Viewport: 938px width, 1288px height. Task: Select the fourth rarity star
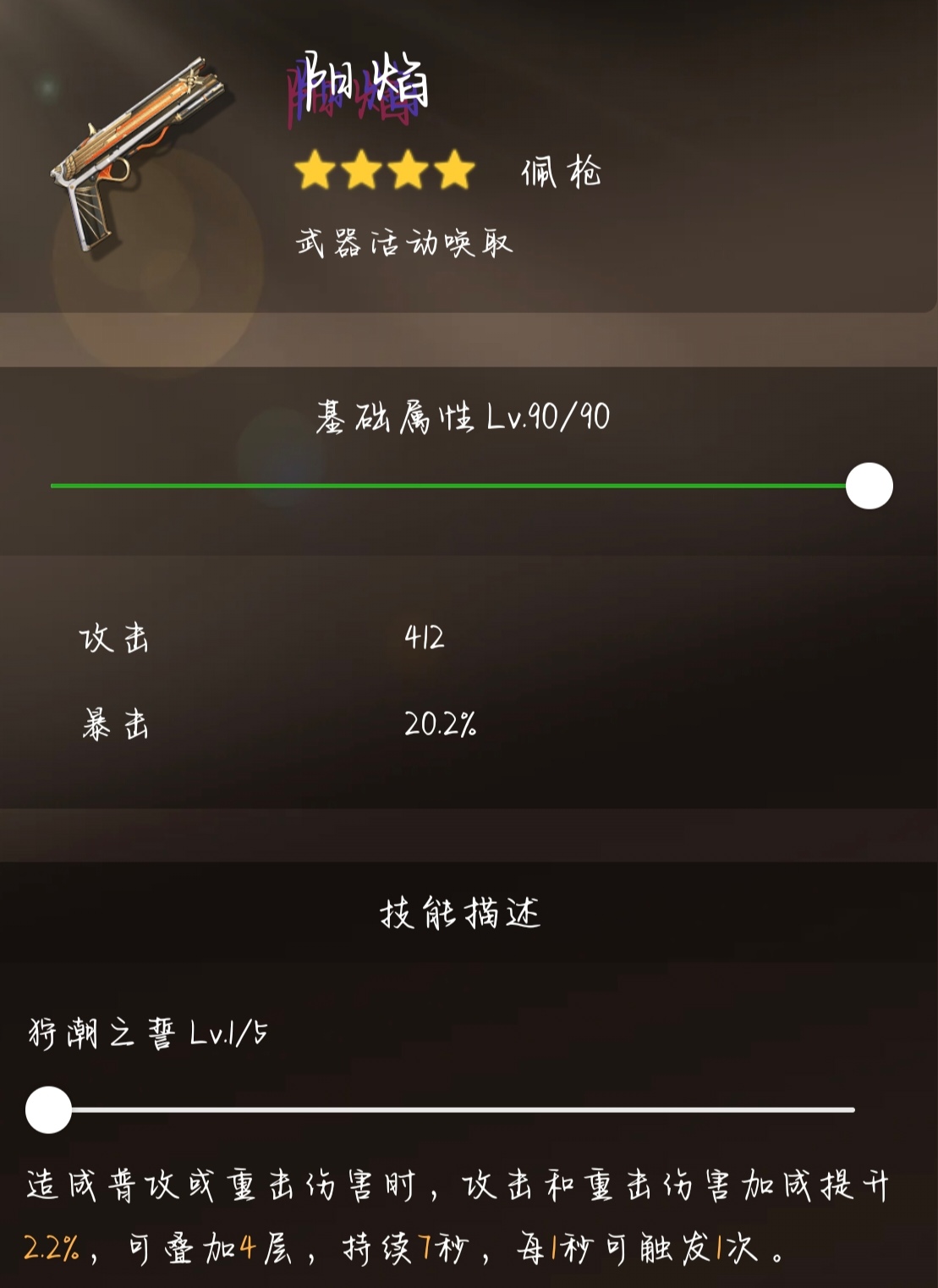click(456, 169)
